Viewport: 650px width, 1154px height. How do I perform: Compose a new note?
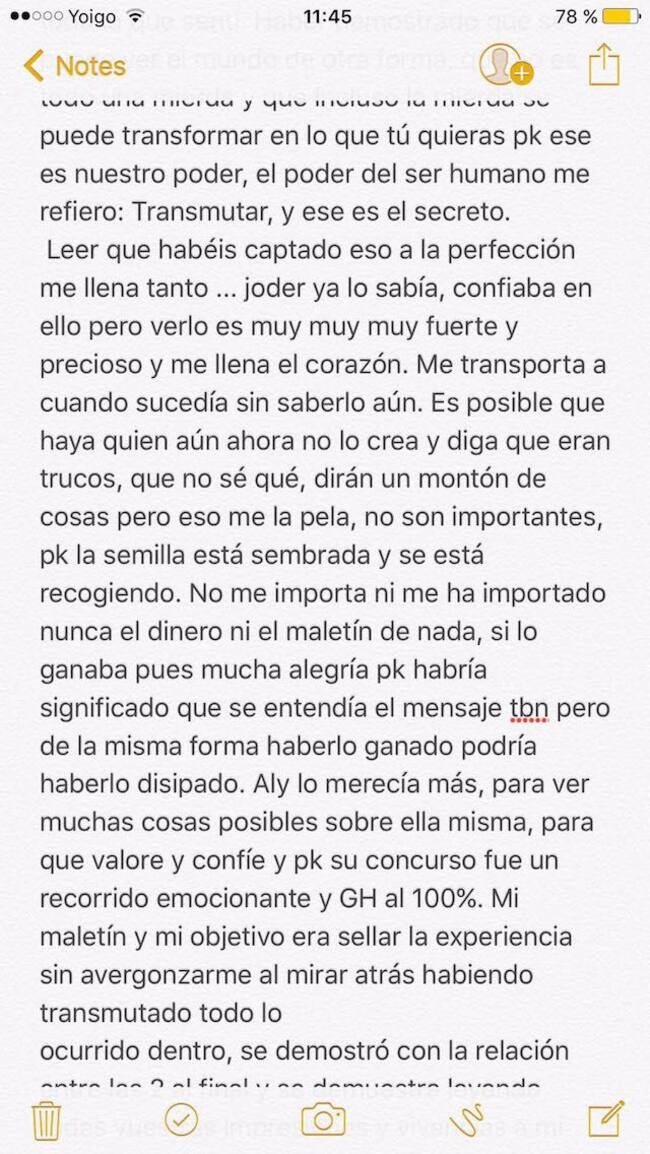click(x=605, y=1118)
